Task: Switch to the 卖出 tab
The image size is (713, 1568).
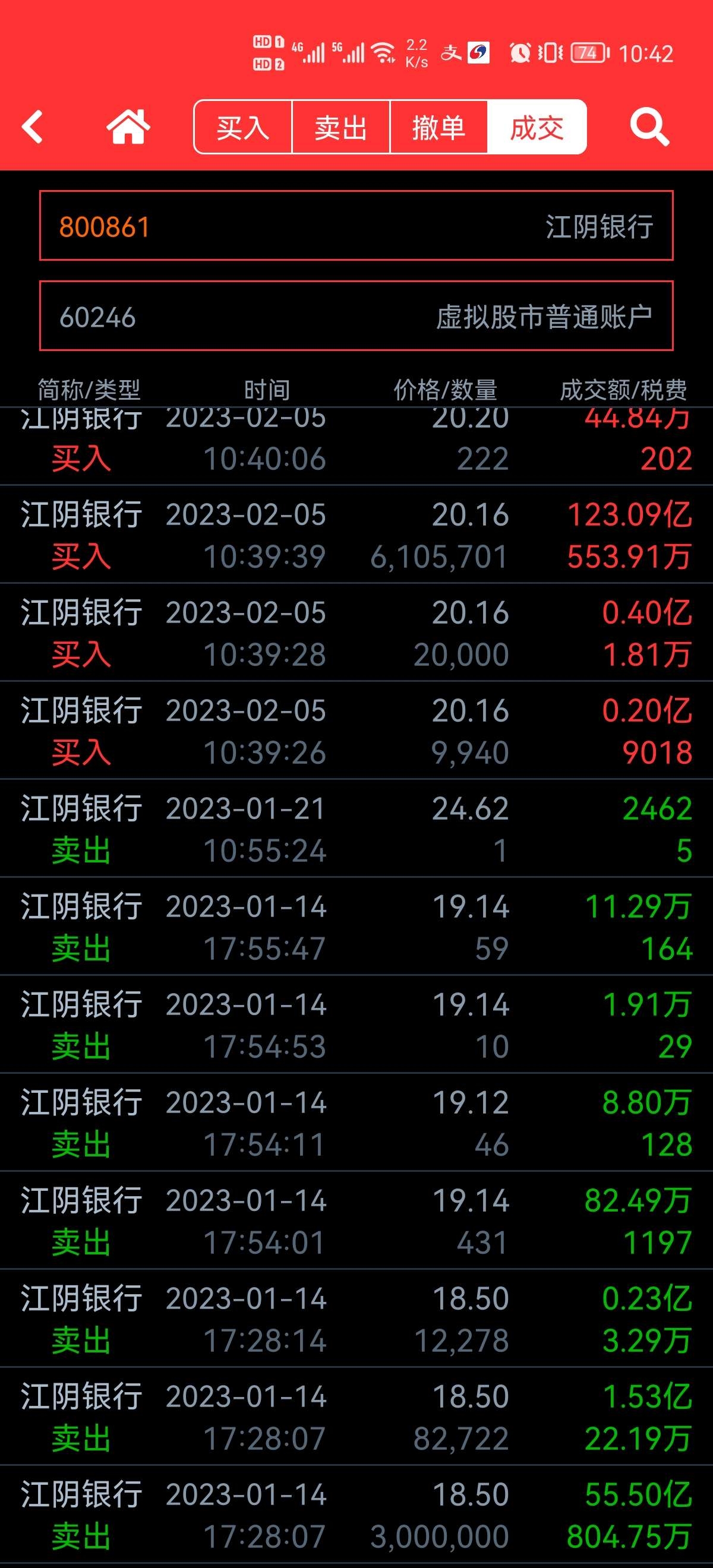Action: [x=341, y=127]
